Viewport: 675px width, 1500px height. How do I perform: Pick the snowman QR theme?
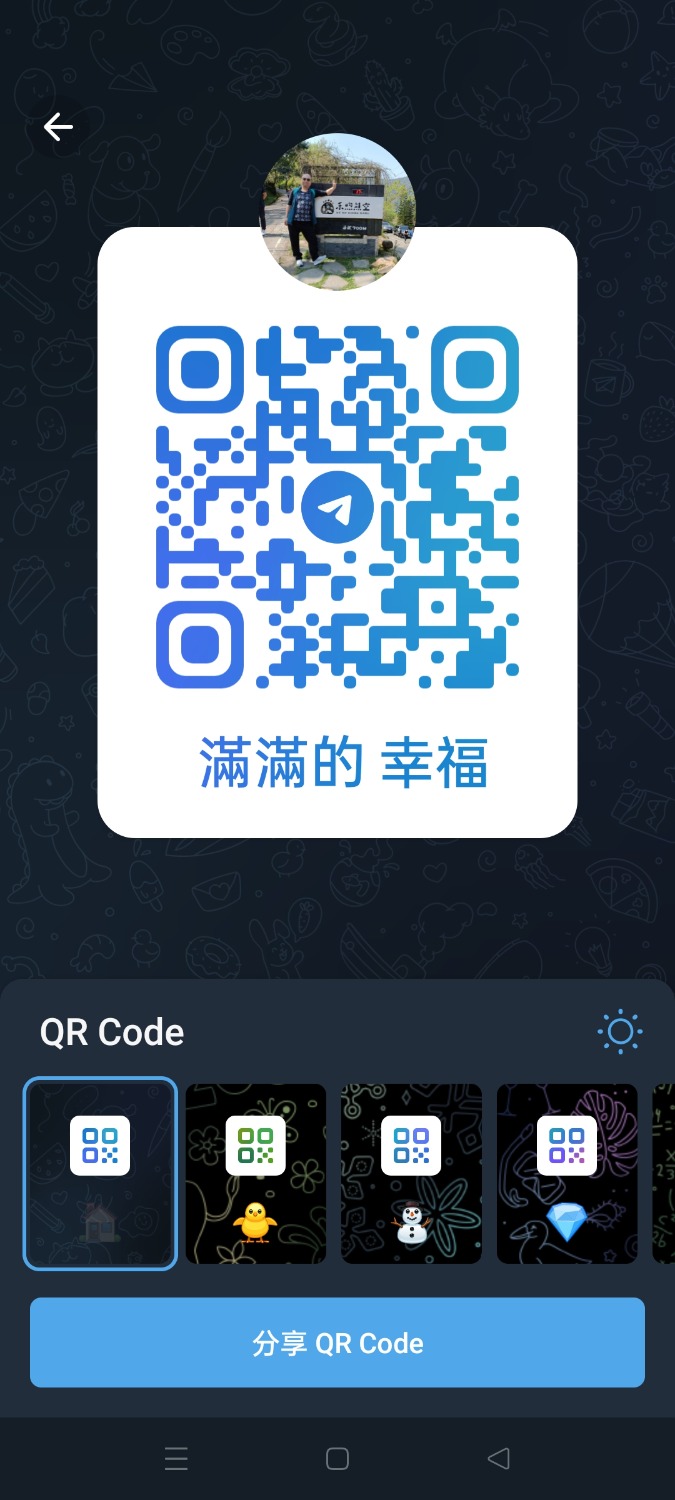pos(411,1173)
